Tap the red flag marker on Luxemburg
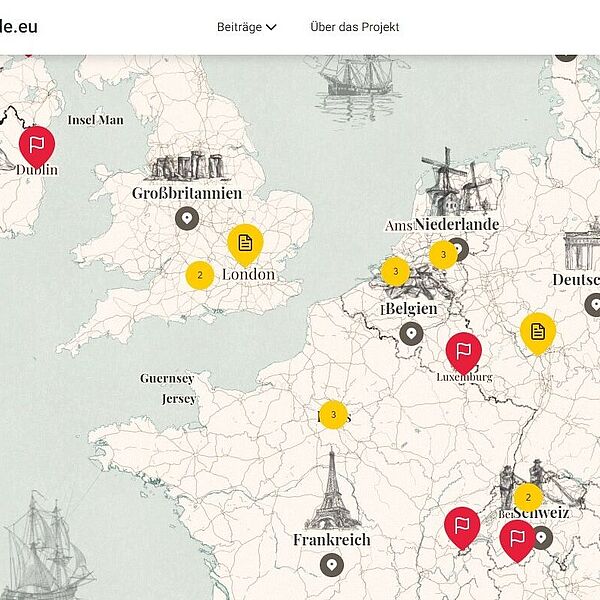Screen dimensions: 600x600 coord(463,351)
